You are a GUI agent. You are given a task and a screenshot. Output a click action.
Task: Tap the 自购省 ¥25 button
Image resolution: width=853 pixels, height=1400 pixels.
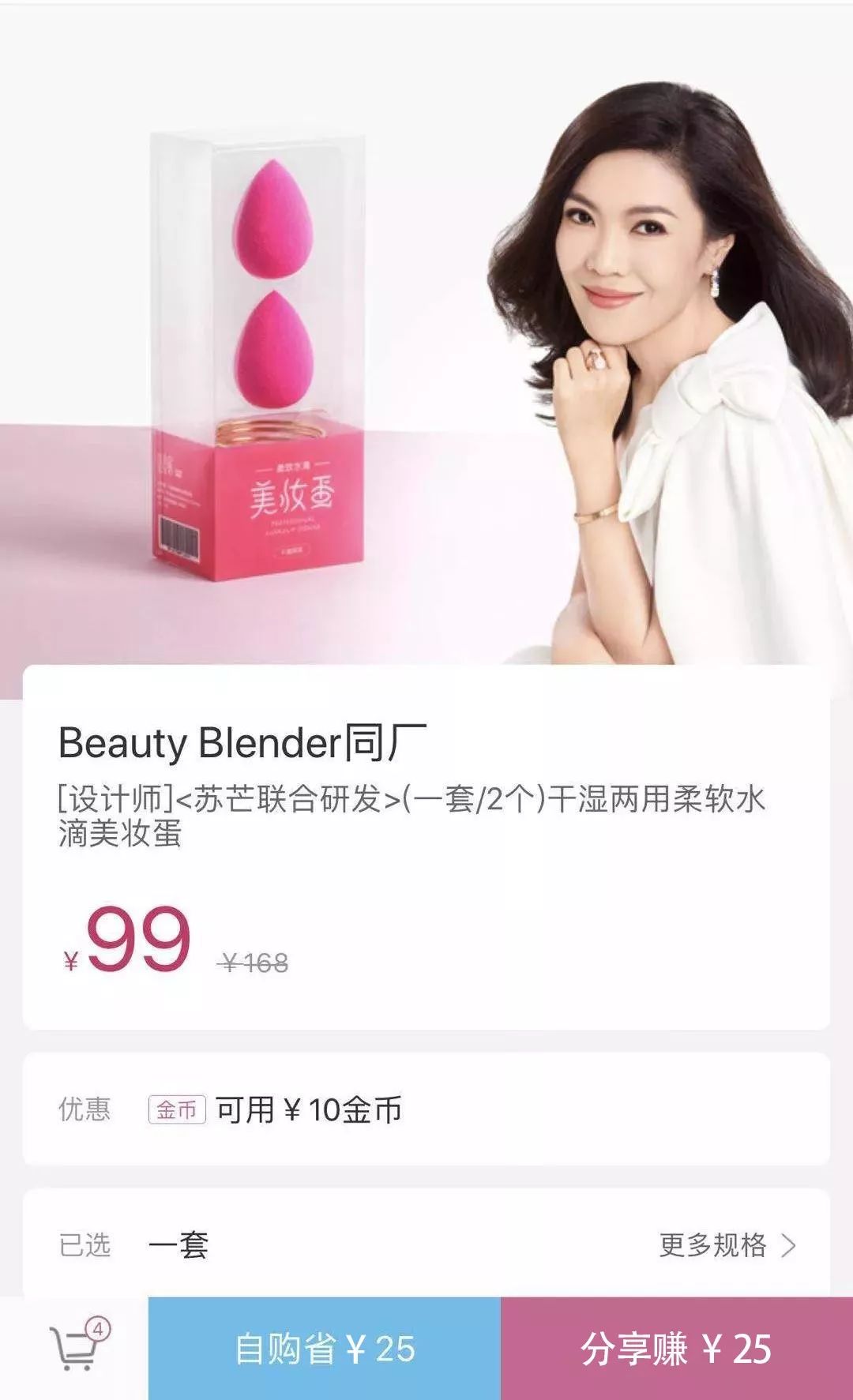325,1349
